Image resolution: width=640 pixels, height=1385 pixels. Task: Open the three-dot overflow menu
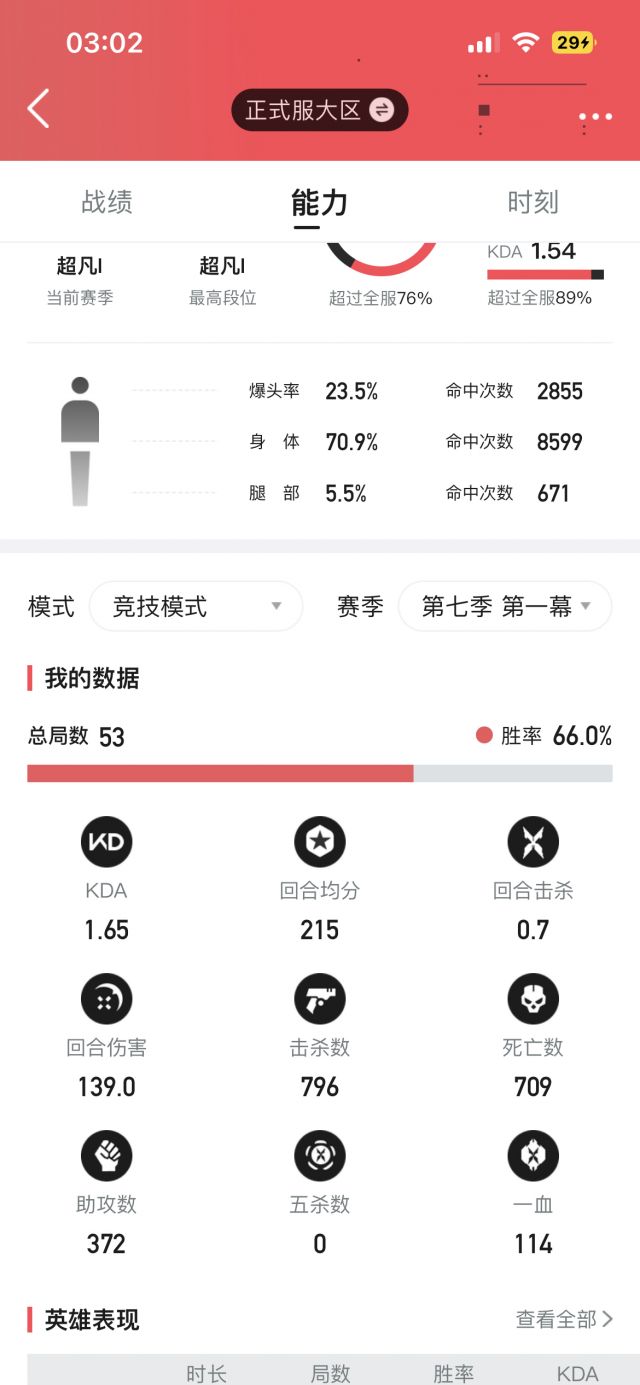[x=595, y=117]
